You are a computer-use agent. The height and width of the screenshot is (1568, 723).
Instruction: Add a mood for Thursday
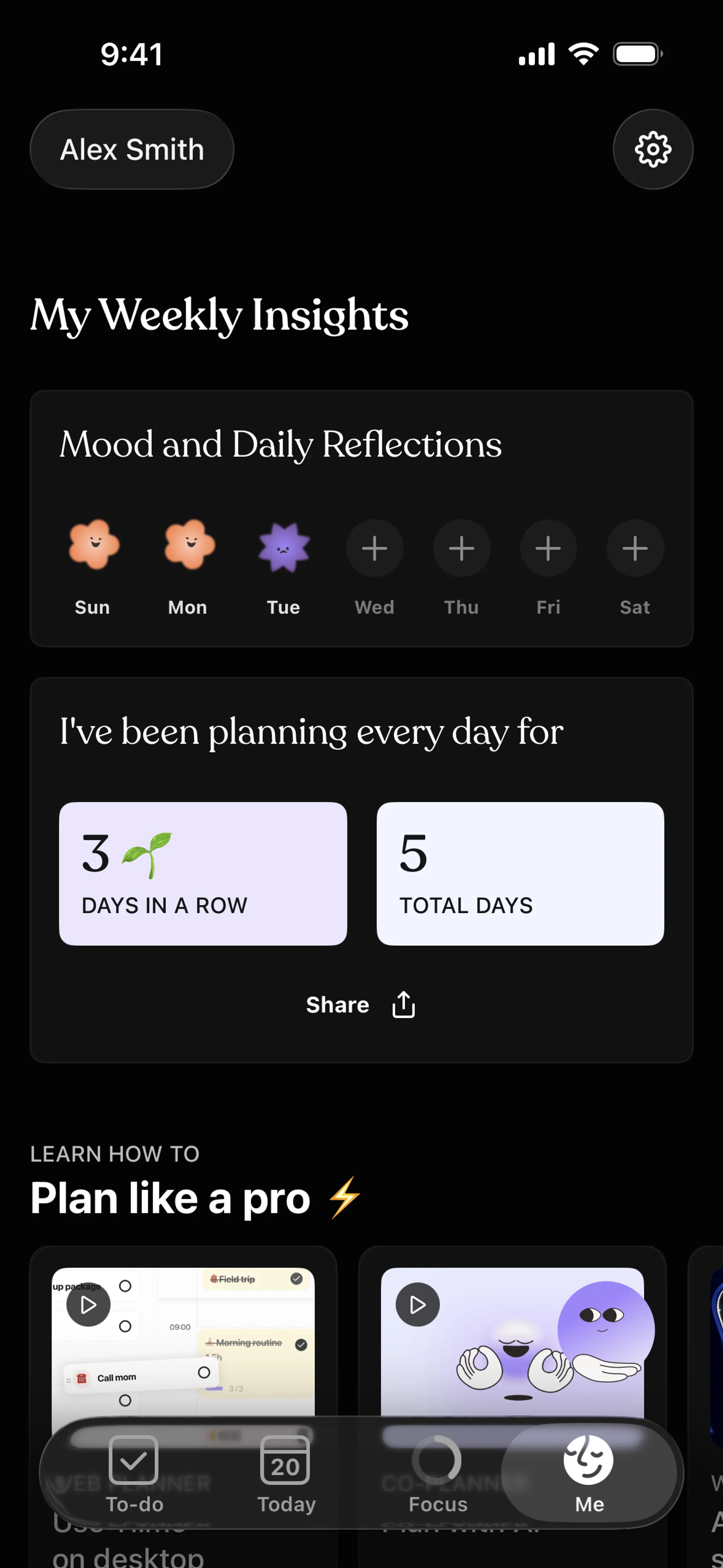(461, 549)
